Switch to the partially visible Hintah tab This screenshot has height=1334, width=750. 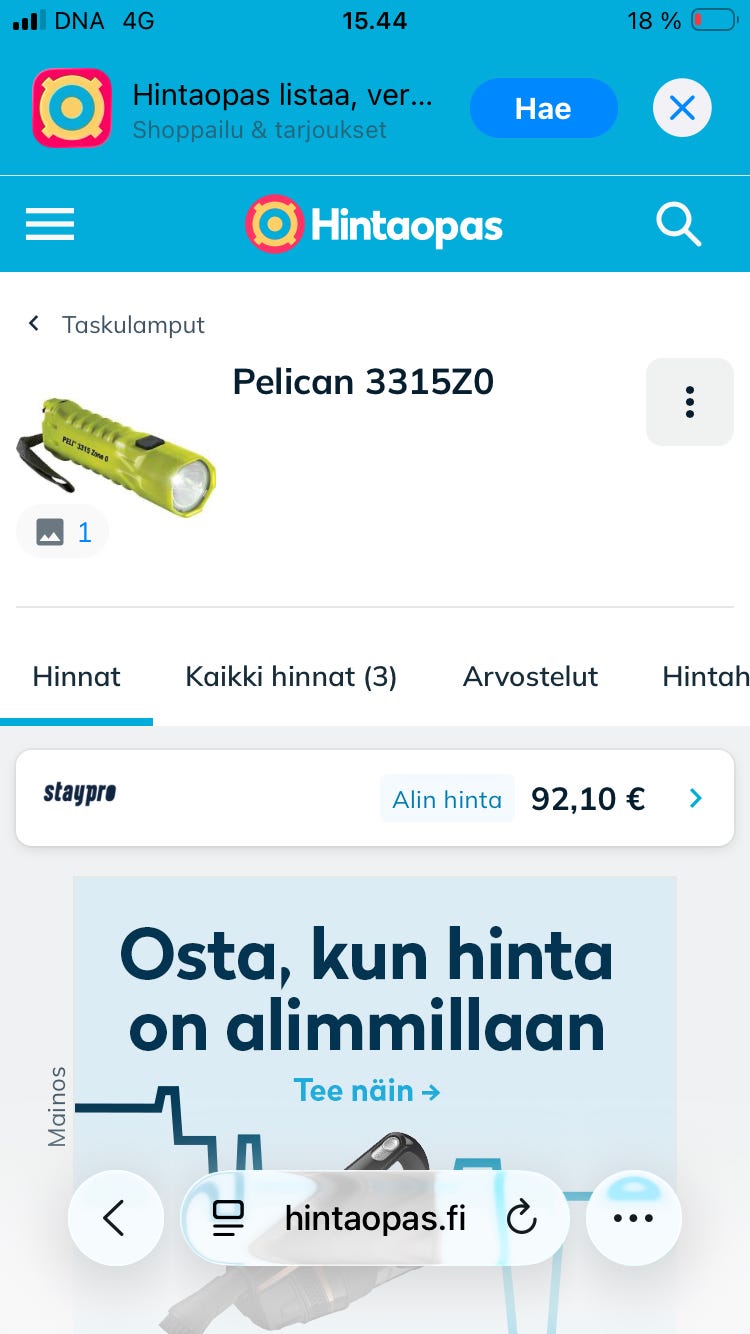[706, 677]
